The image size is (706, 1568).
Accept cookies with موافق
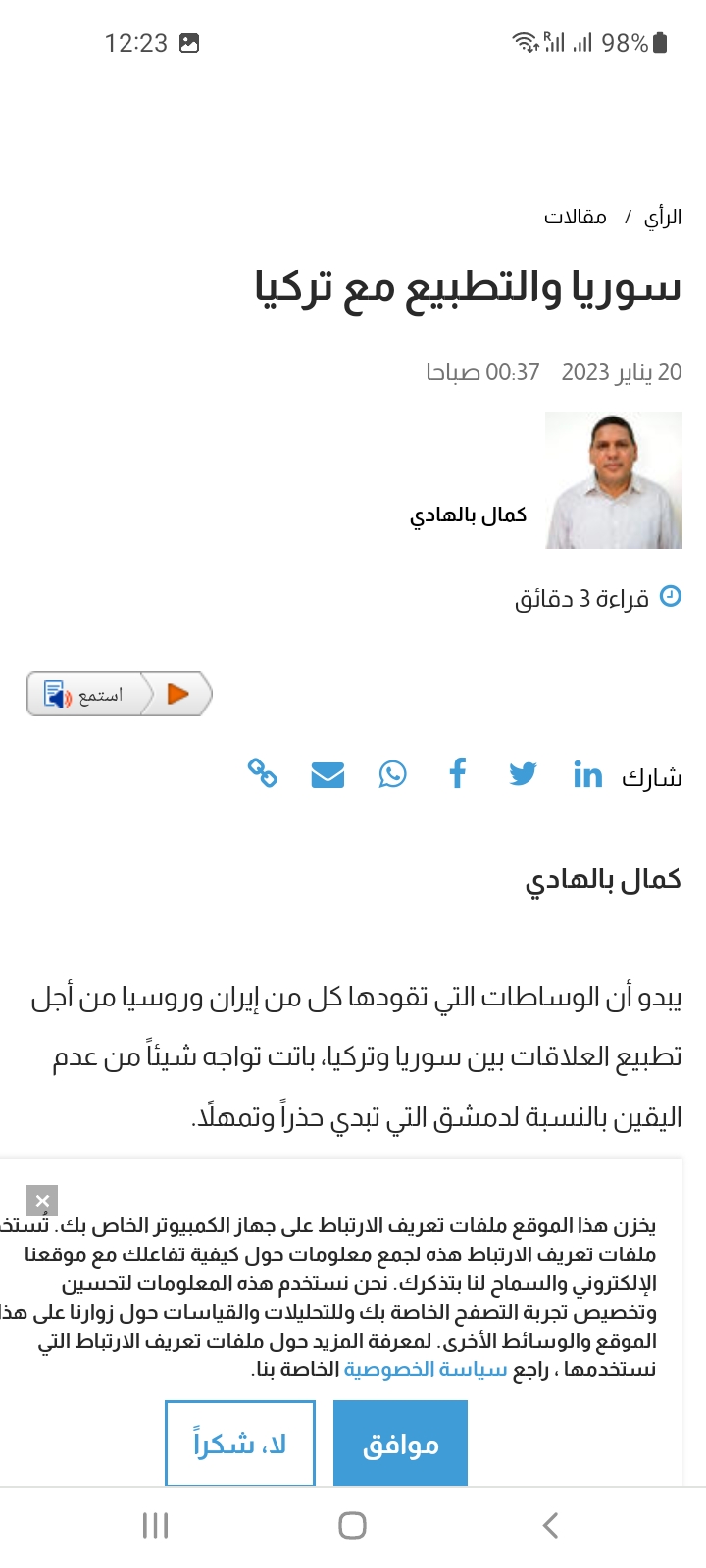pyautogui.click(x=400, y=1444)
